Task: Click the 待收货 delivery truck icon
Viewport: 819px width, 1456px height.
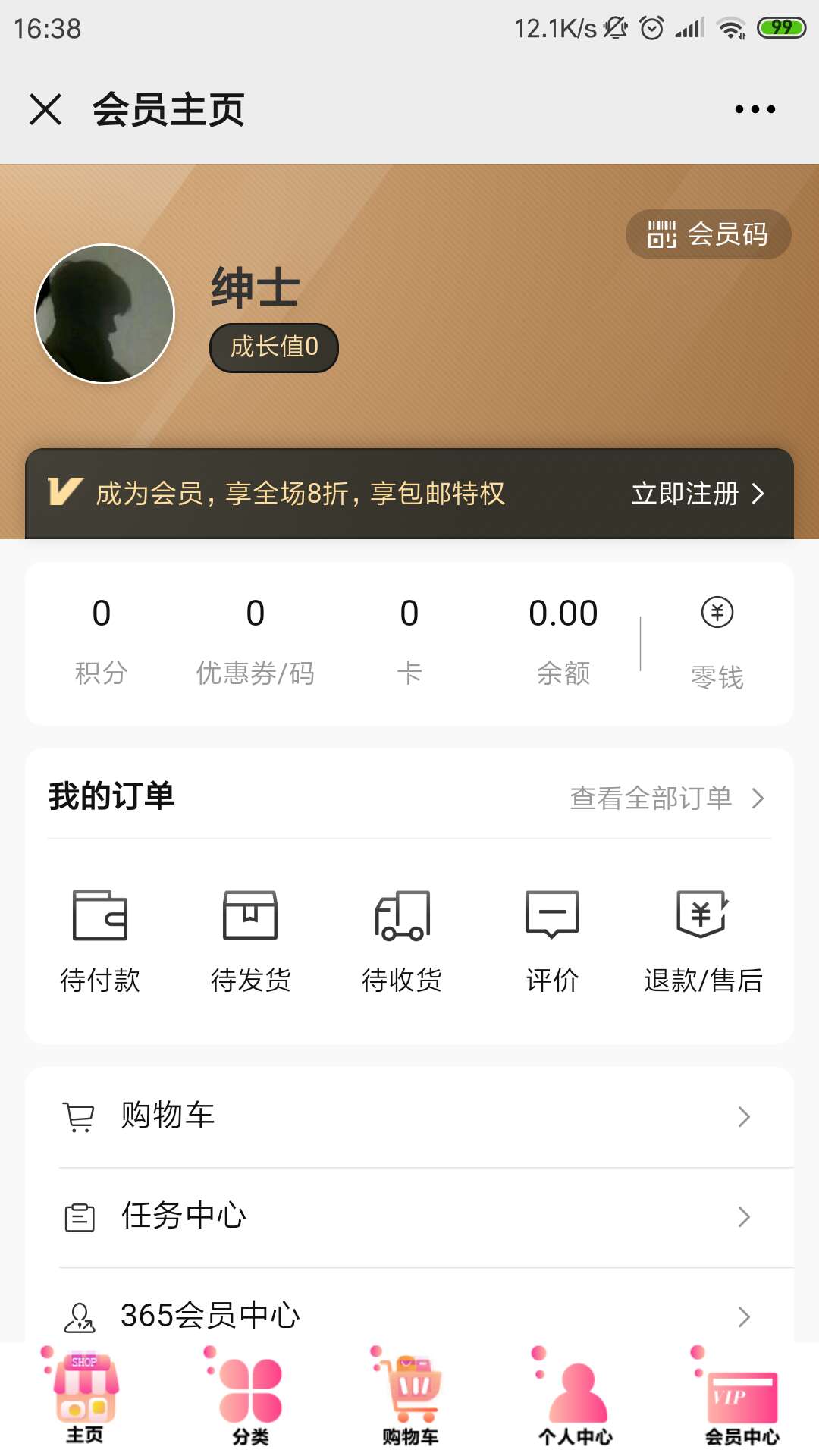Action: 402,915
